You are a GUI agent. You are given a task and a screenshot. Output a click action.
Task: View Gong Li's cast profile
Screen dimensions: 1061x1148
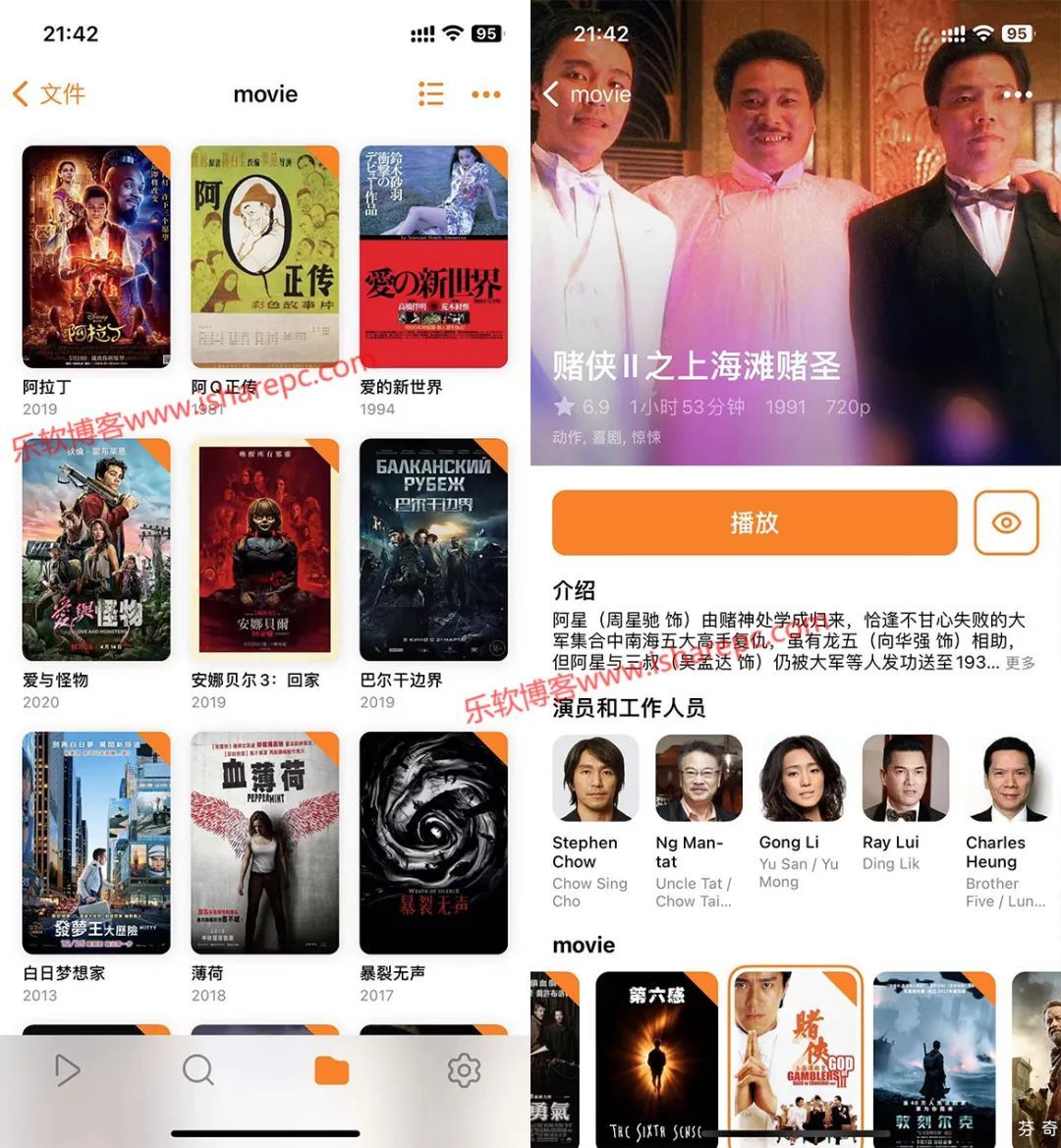click(x=803, y=778)
